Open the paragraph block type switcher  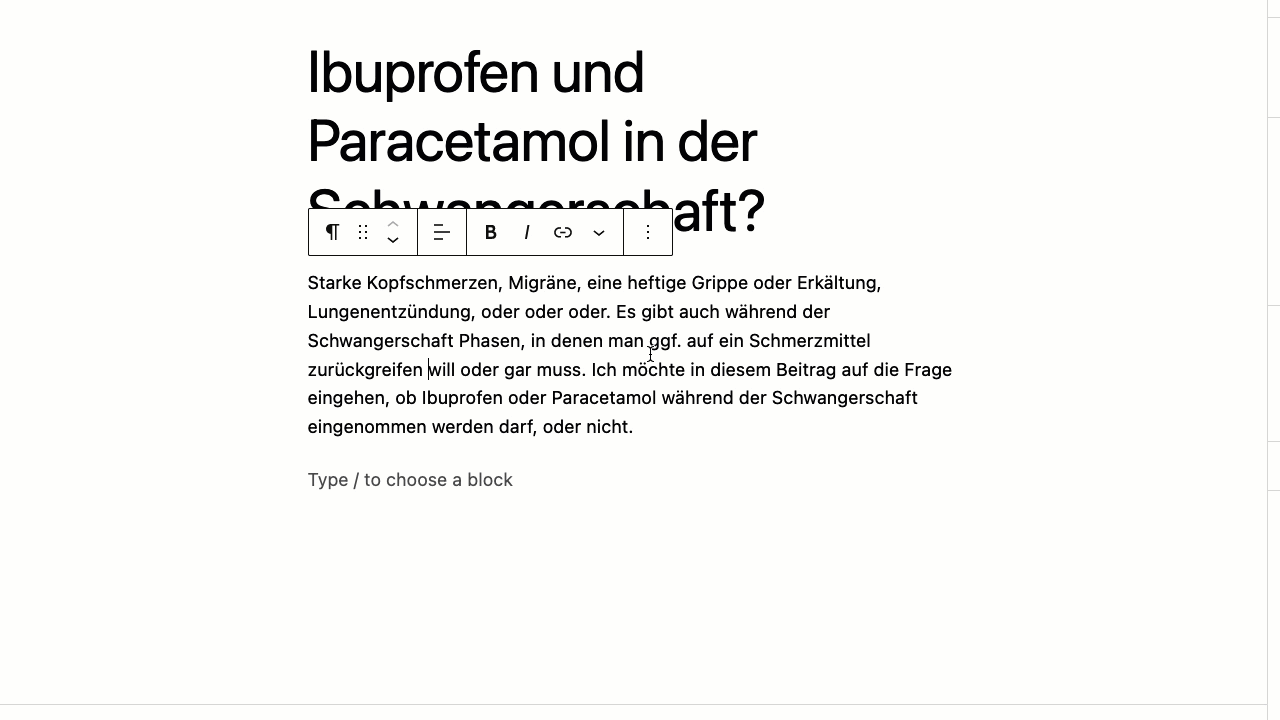coord(332,232)
